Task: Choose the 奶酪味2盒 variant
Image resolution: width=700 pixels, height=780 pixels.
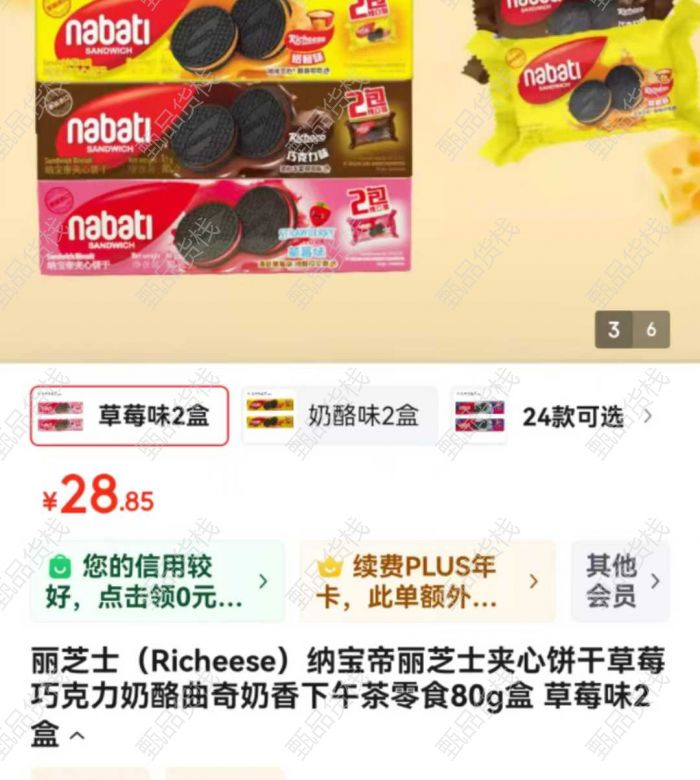Action: point(340,415)
